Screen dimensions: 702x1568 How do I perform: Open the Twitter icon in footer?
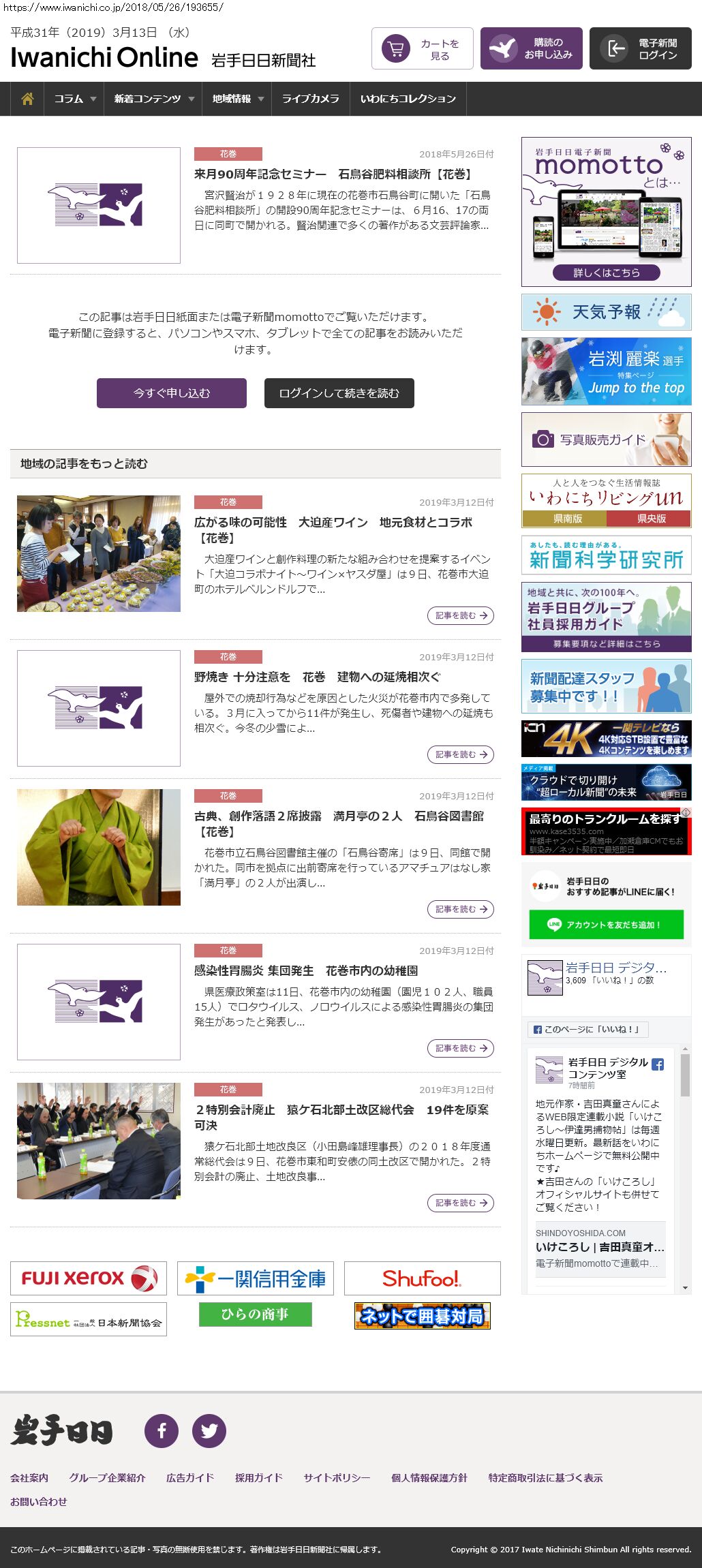pyautogui.click(x=209, y=1431)
